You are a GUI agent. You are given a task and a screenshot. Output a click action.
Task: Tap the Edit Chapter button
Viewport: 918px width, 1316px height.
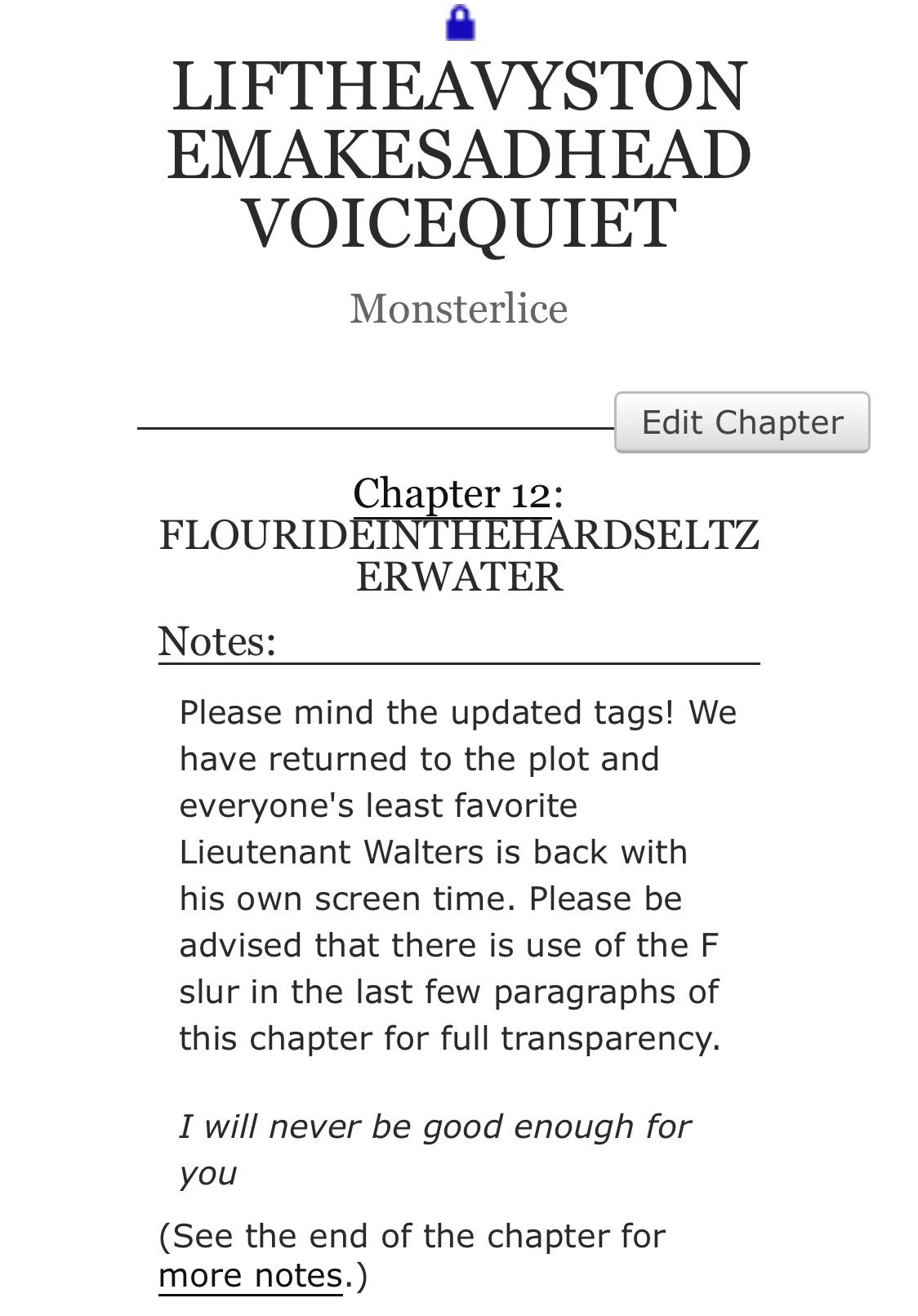pos(742,422)
